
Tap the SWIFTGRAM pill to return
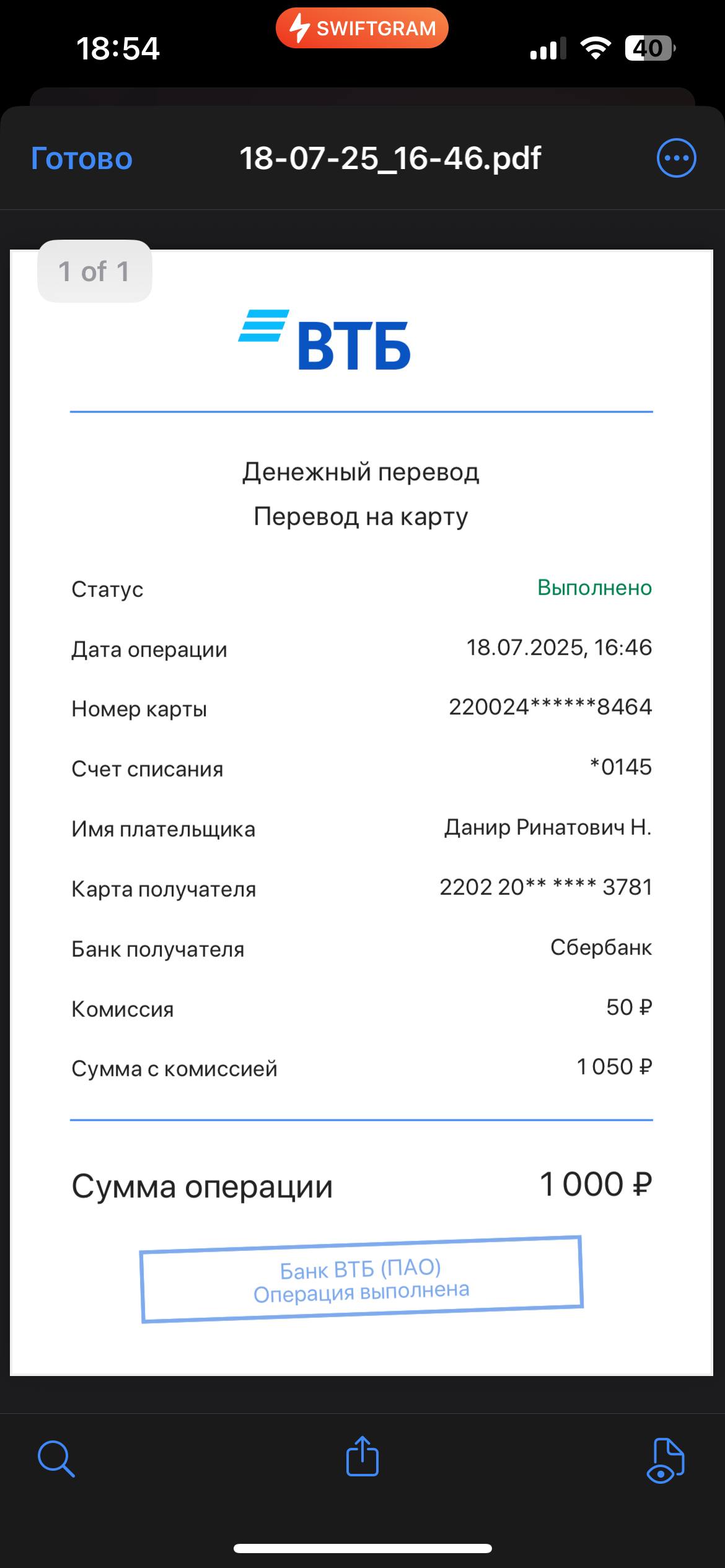click(362, 28)
